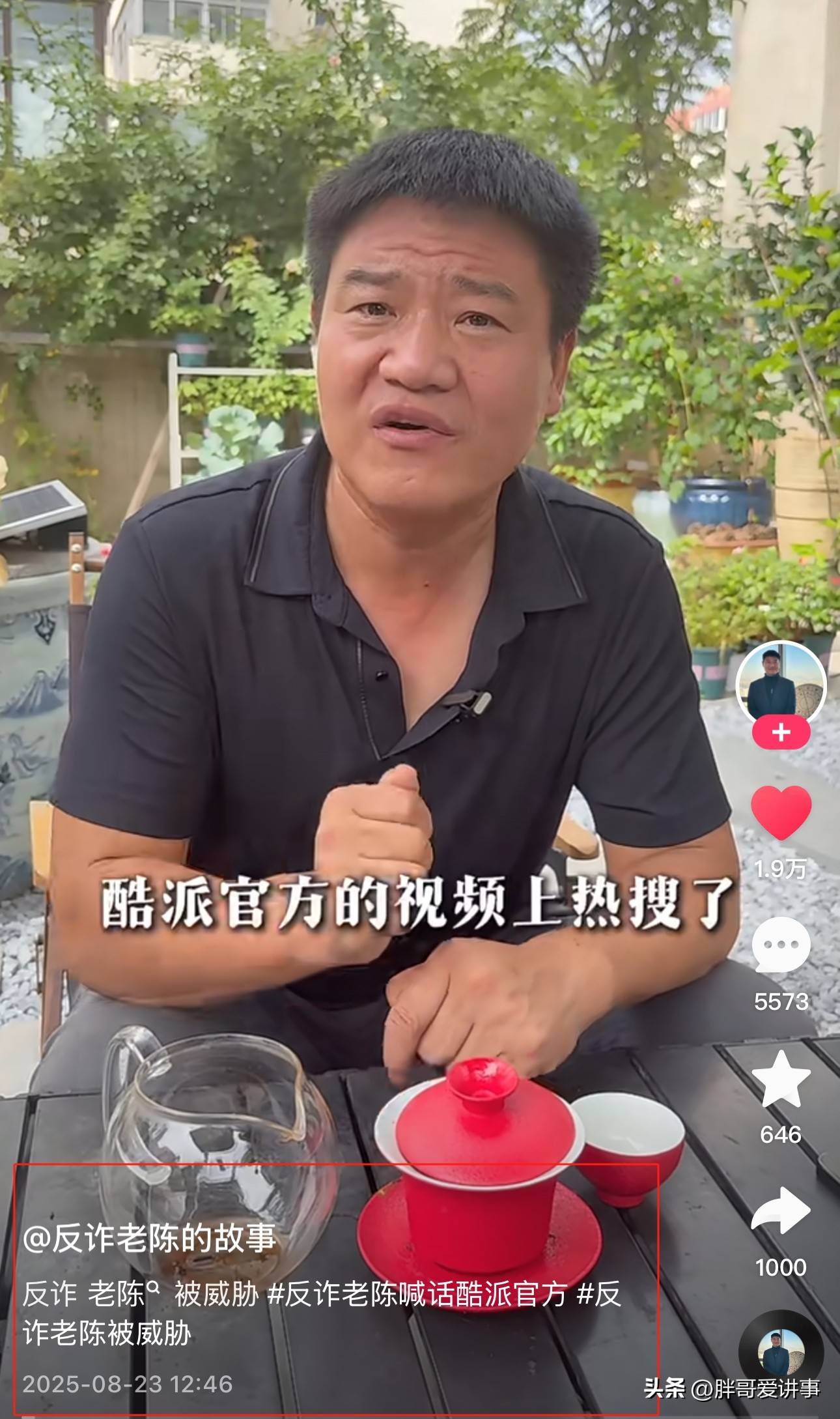The image size is (840, 1419).
Task: Share the video using the arrow icon
Action: click(781, 1211)
